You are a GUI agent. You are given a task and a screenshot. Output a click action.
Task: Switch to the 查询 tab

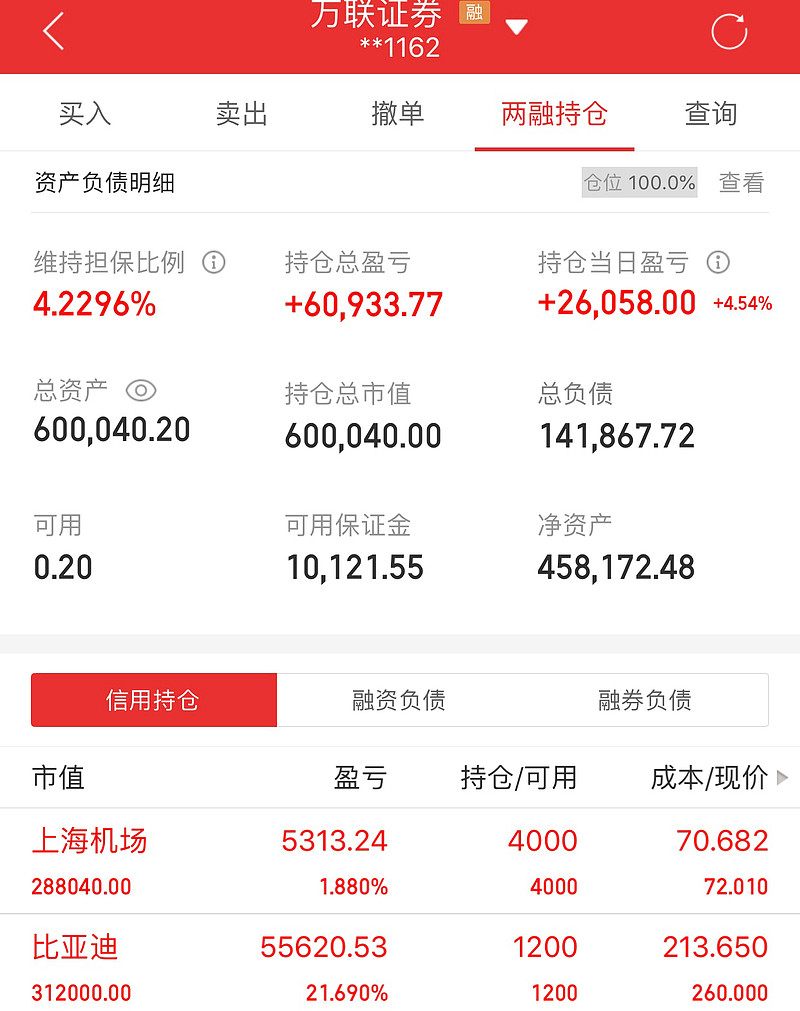710,113
